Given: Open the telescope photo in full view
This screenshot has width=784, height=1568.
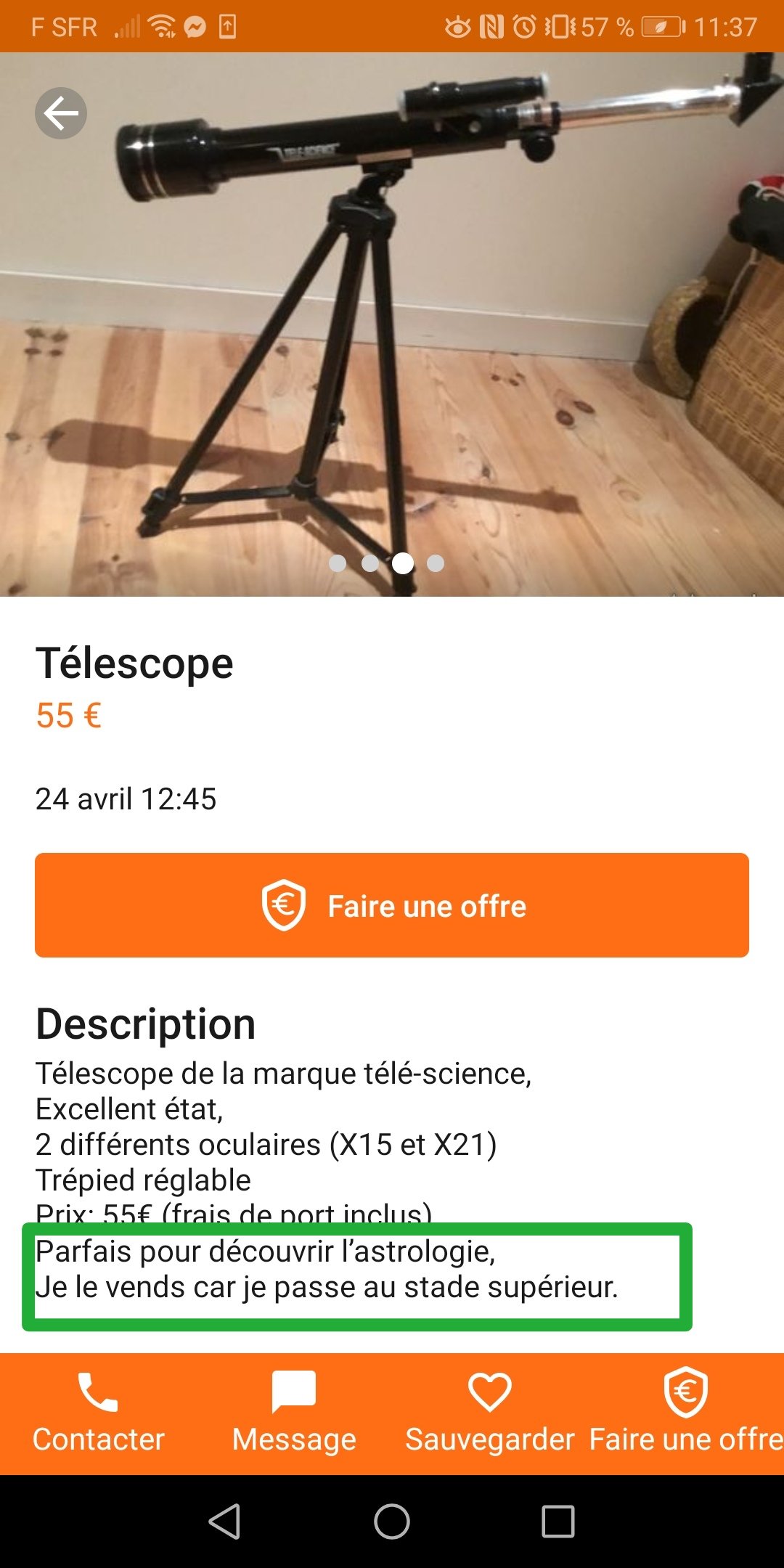Looking at the screenshot, I should click(x=392, y=327).
